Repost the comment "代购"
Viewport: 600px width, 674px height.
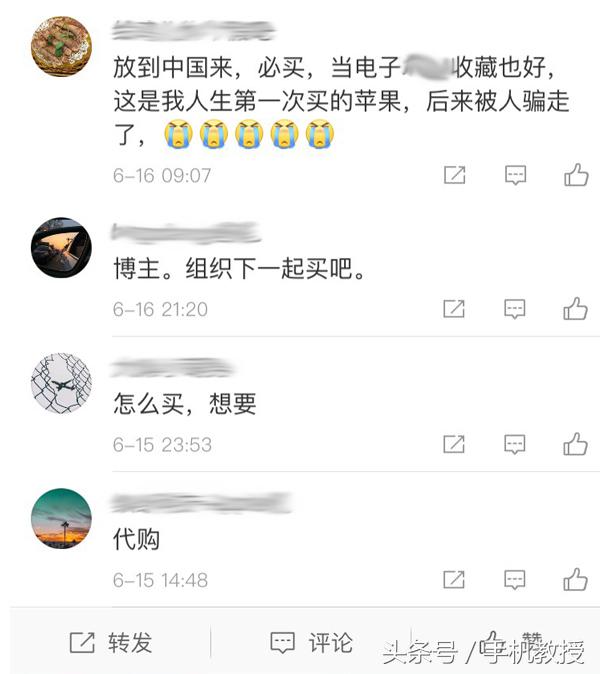[454, 580]
